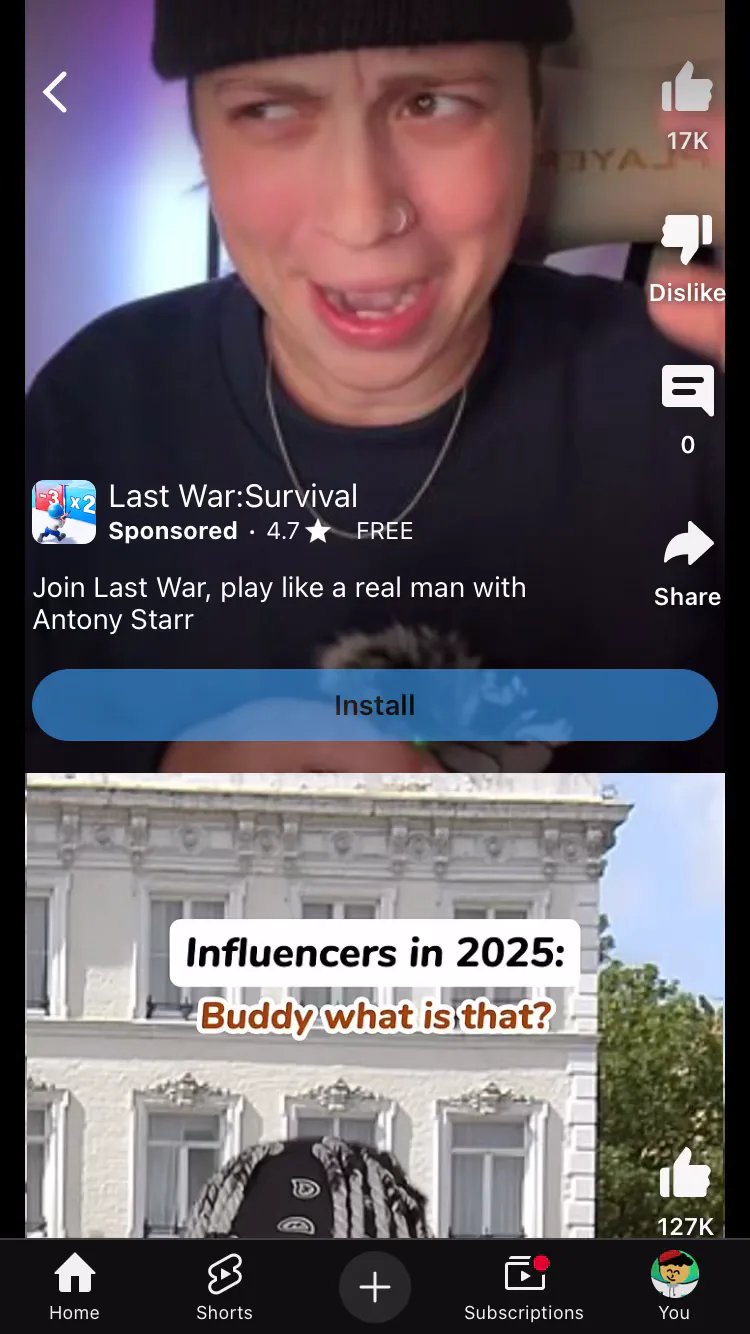Viewport: 750px width, 1334px height.
Task: Switch to the Shorts tab
Action: [224, 1287]
